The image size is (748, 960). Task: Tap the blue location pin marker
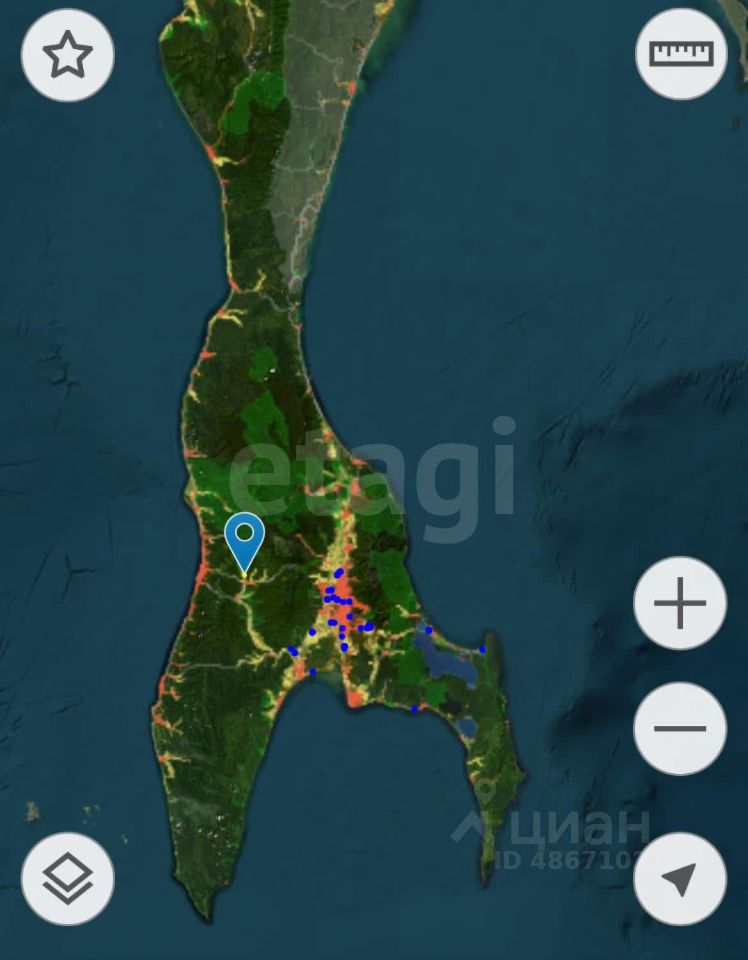(244, 540)
